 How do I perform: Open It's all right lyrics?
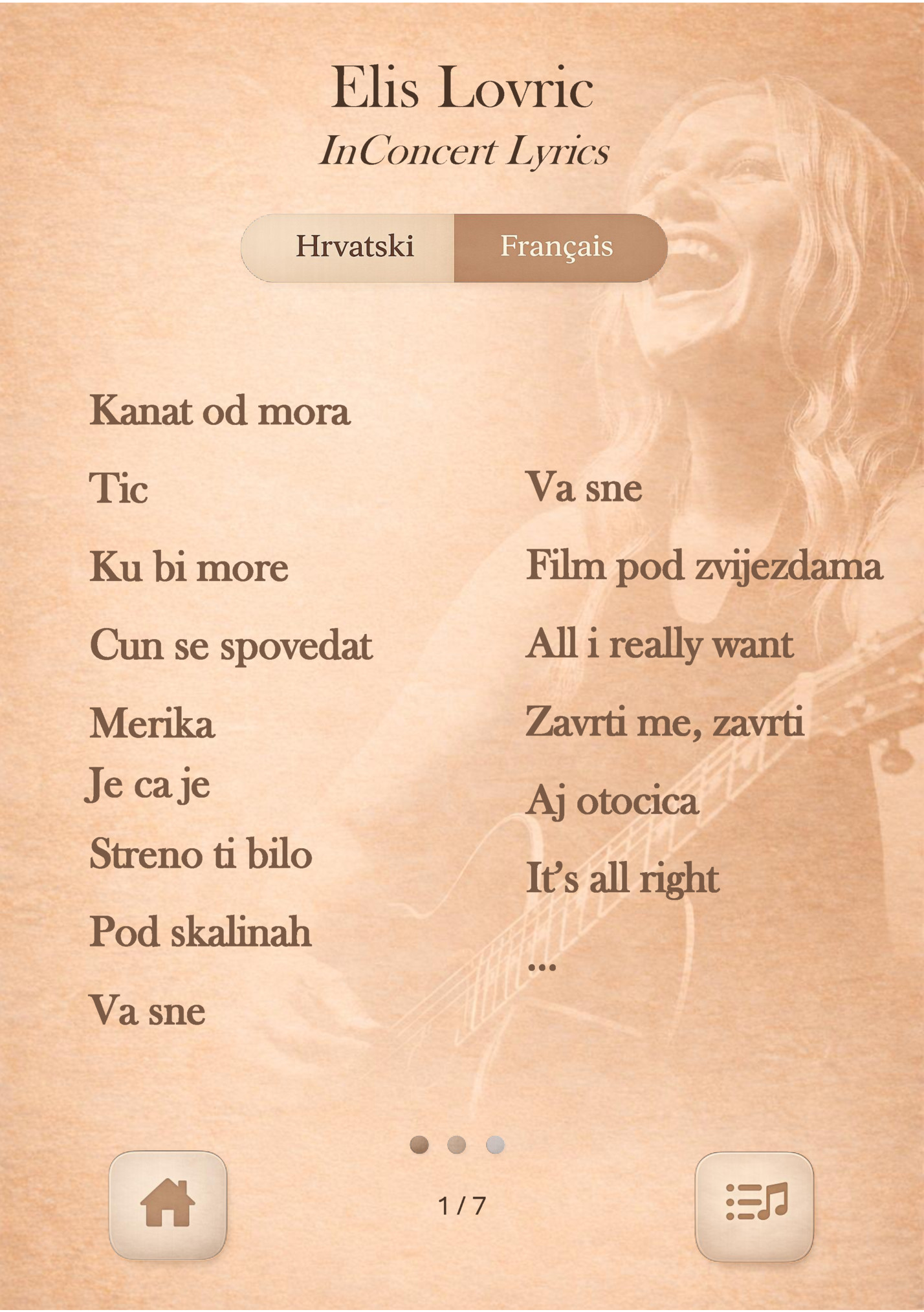(622, 879)
